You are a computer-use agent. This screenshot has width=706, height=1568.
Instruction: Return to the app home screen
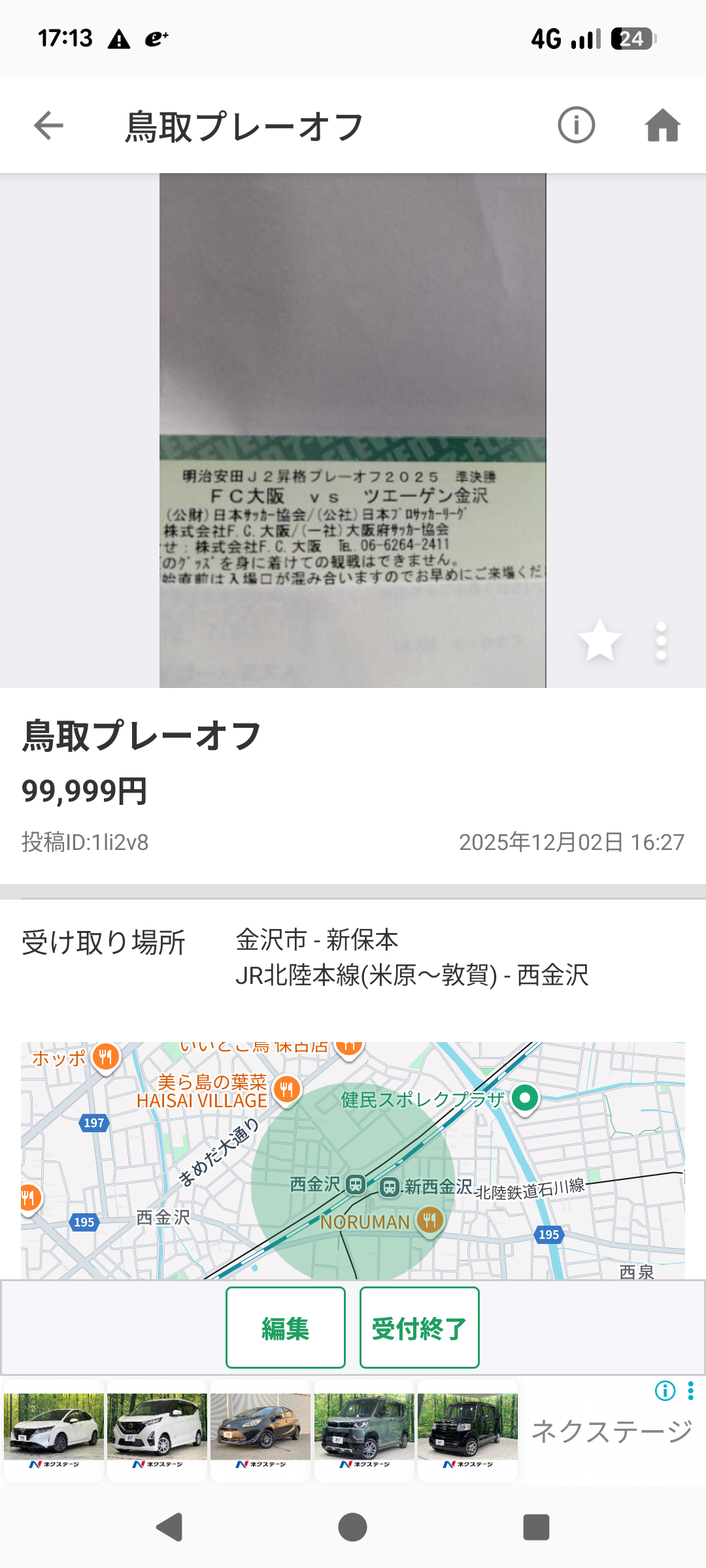(662, 125)
